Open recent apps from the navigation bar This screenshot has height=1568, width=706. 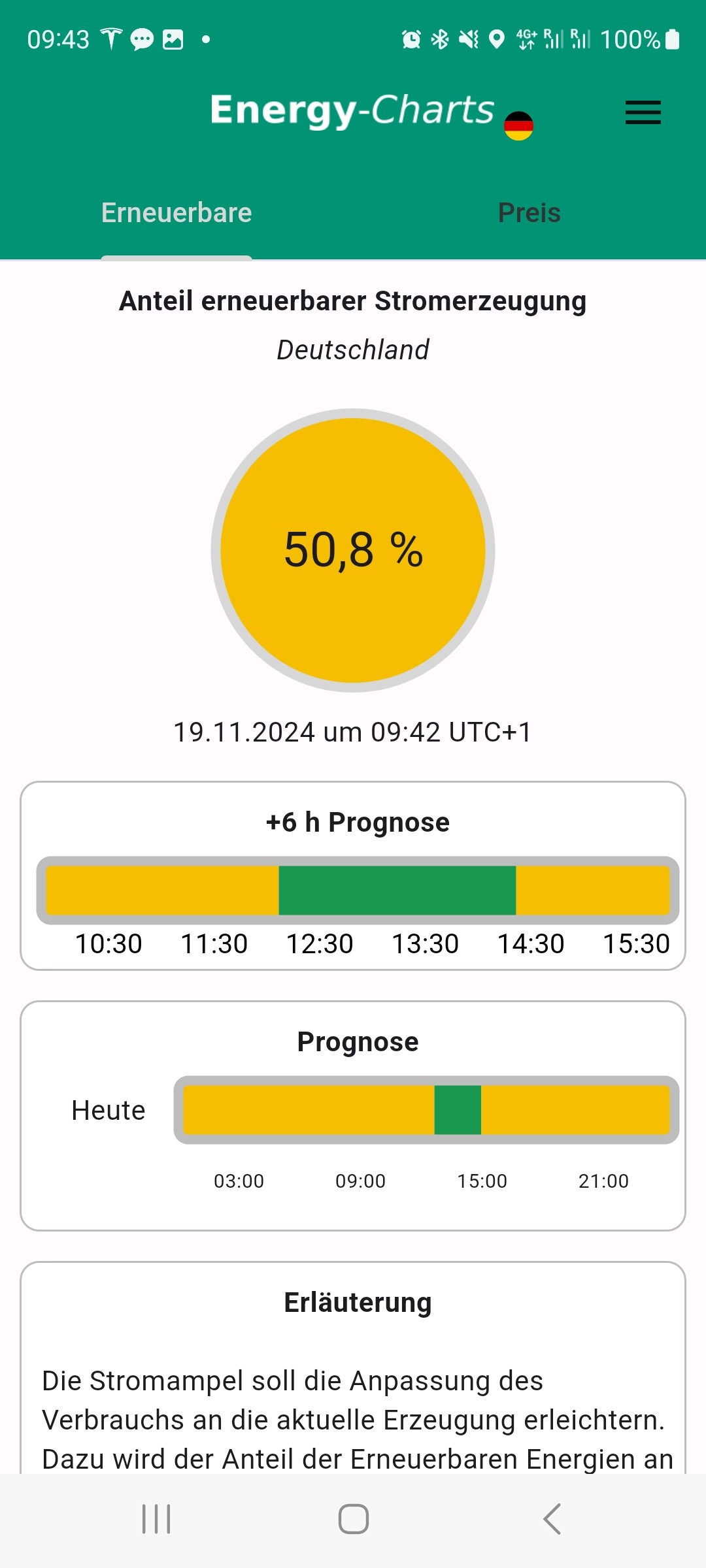pos(156,1519)
